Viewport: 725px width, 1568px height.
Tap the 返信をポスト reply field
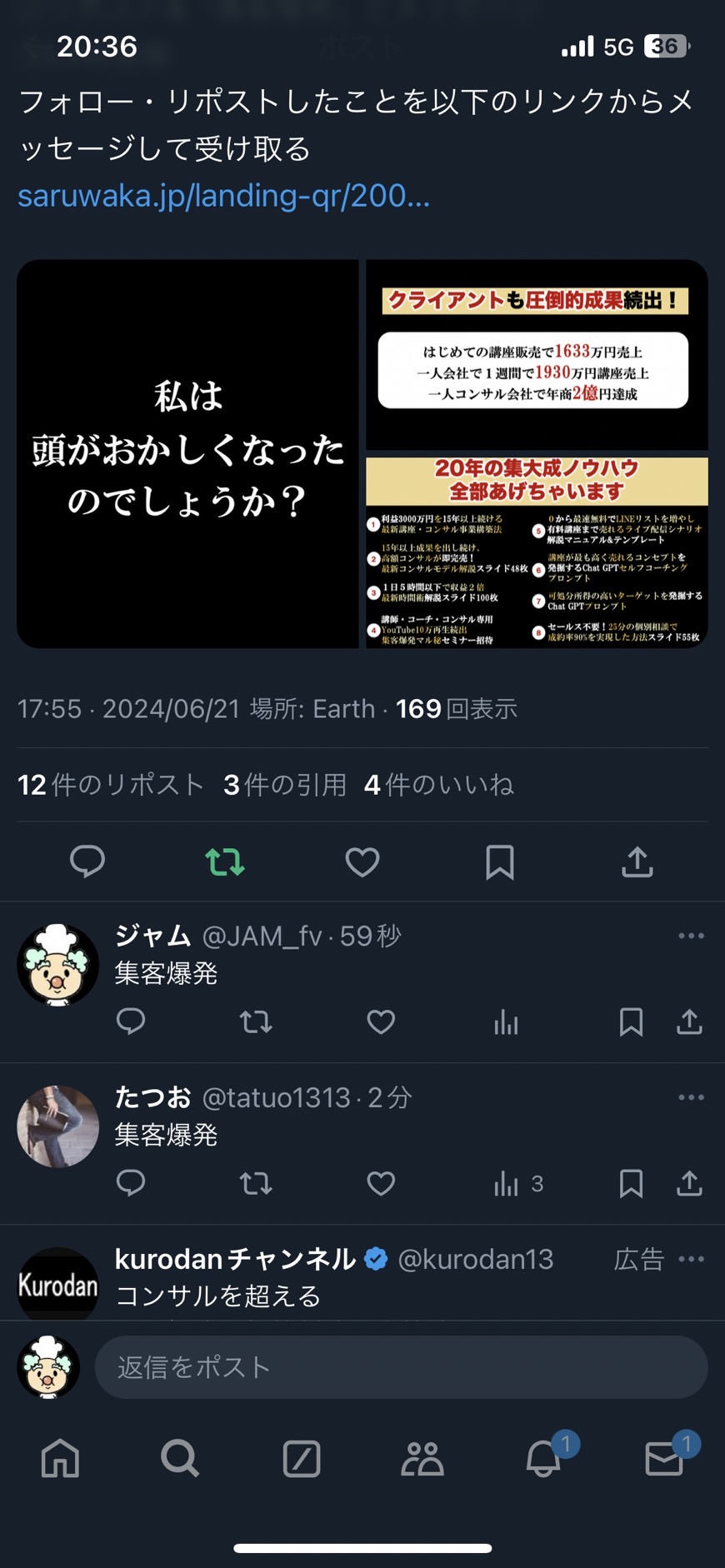[402, 1367]
